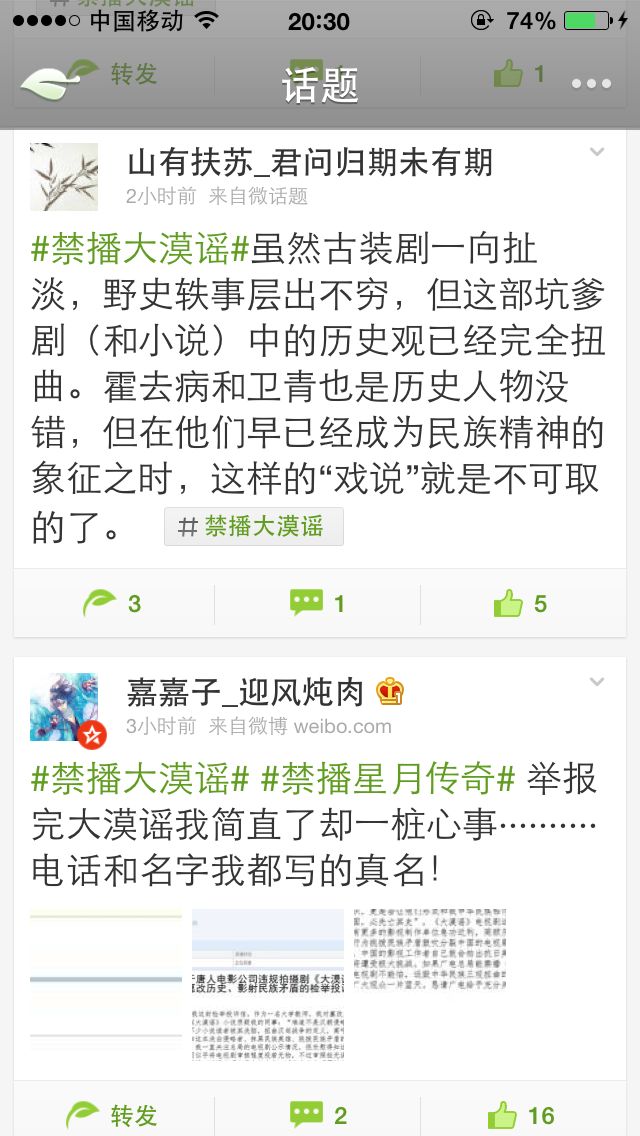Open third image thumbnail in 嘉嘉子 post
Screen dimensions: 640x1136
(x=430, y=949)
